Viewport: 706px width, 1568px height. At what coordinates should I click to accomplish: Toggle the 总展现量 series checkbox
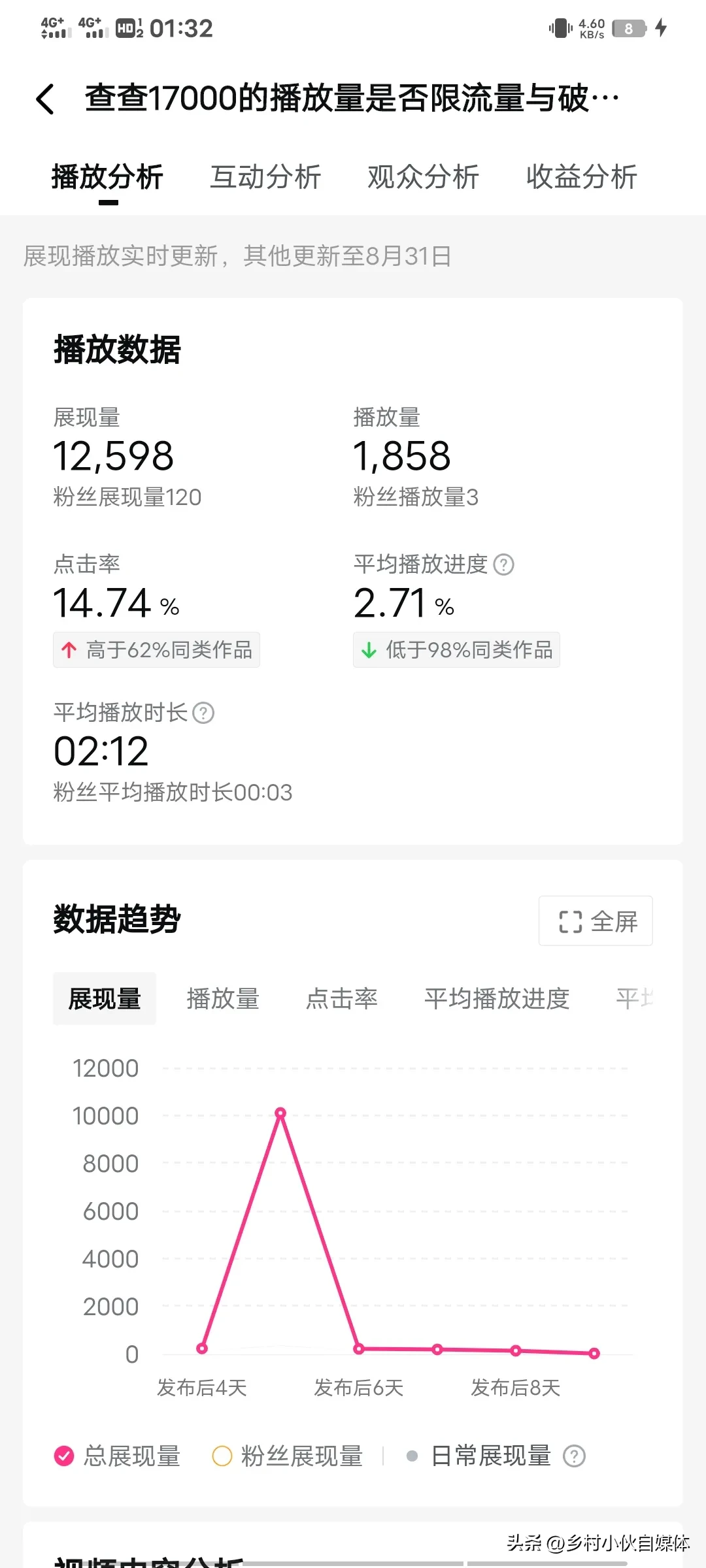[64, 1456]
